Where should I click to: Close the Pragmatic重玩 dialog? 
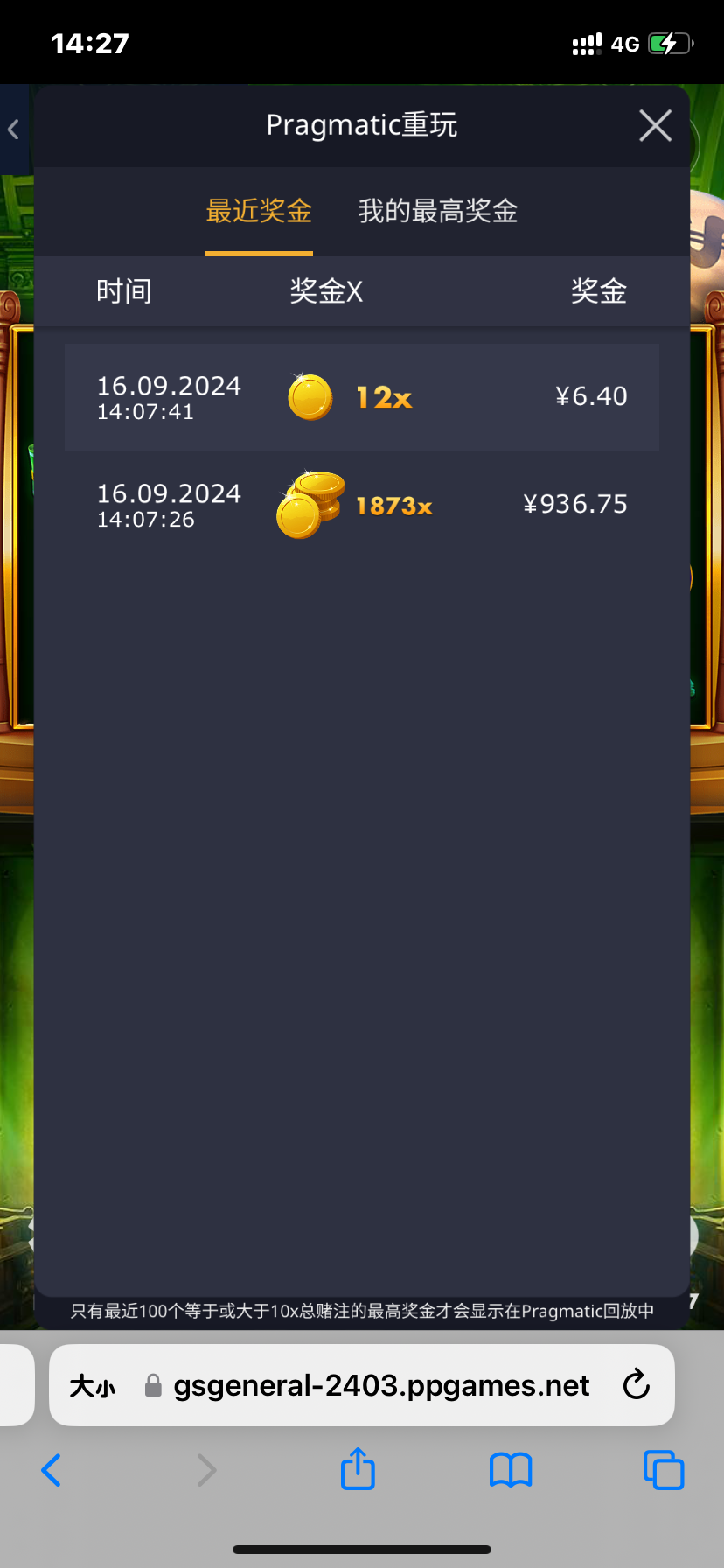[x=655, y=126]
